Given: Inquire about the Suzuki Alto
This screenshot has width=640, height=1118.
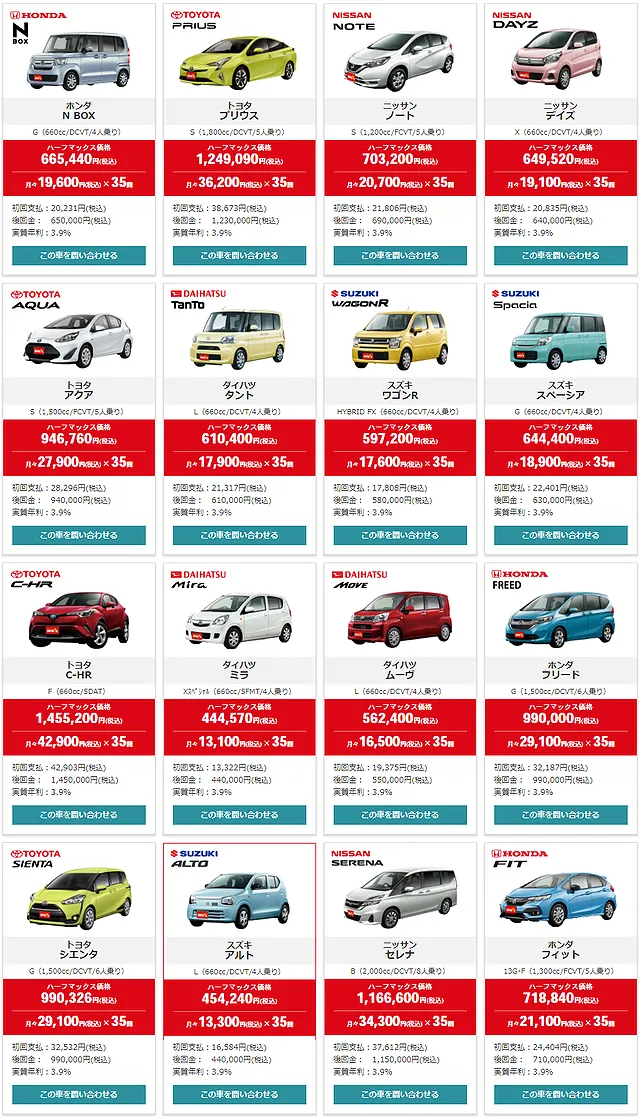Looking at the screenshot, I should pyautogui.click(x=239, y=1095).
